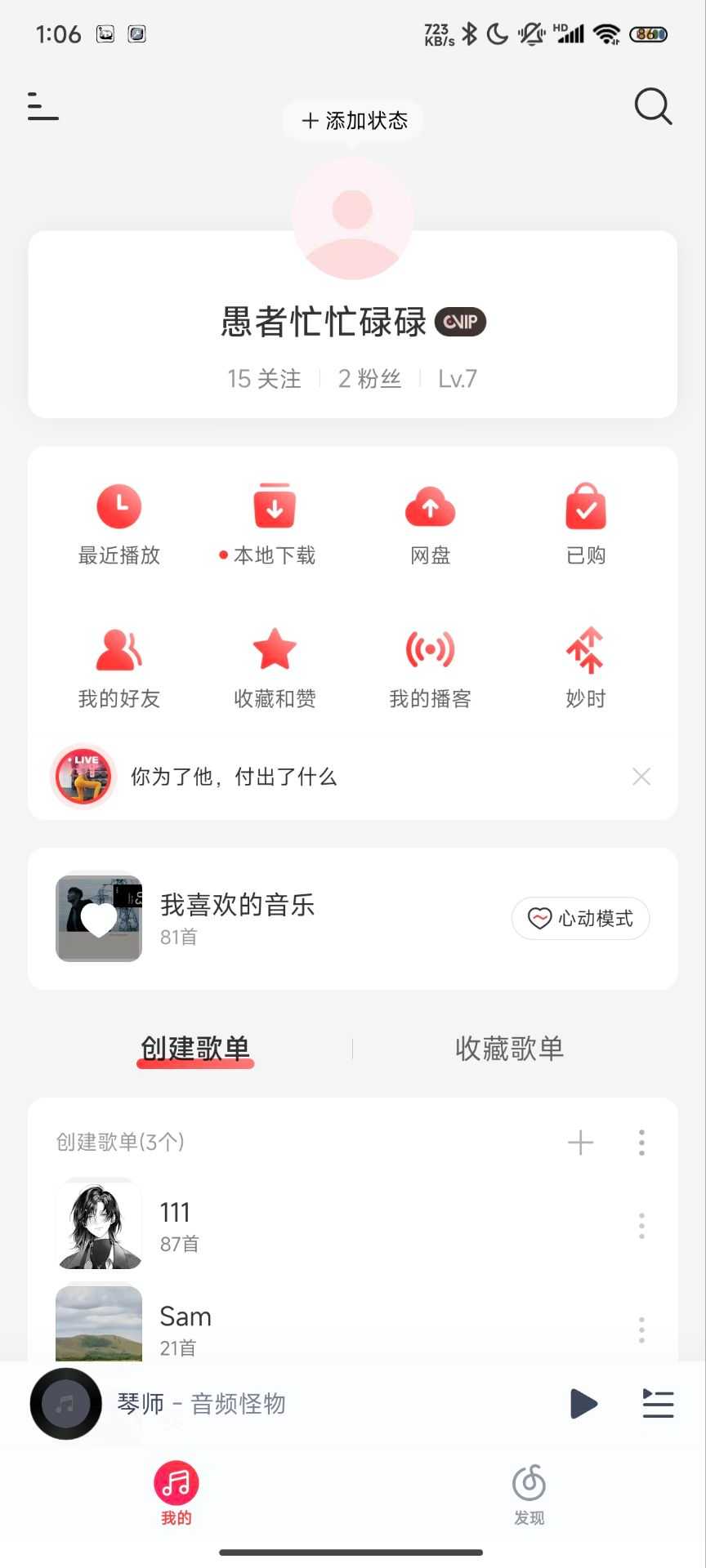Open the 网盘 cloud drive
This screenshot has height=1568, width=706.
pyautogui.click(x=431, y=524)
